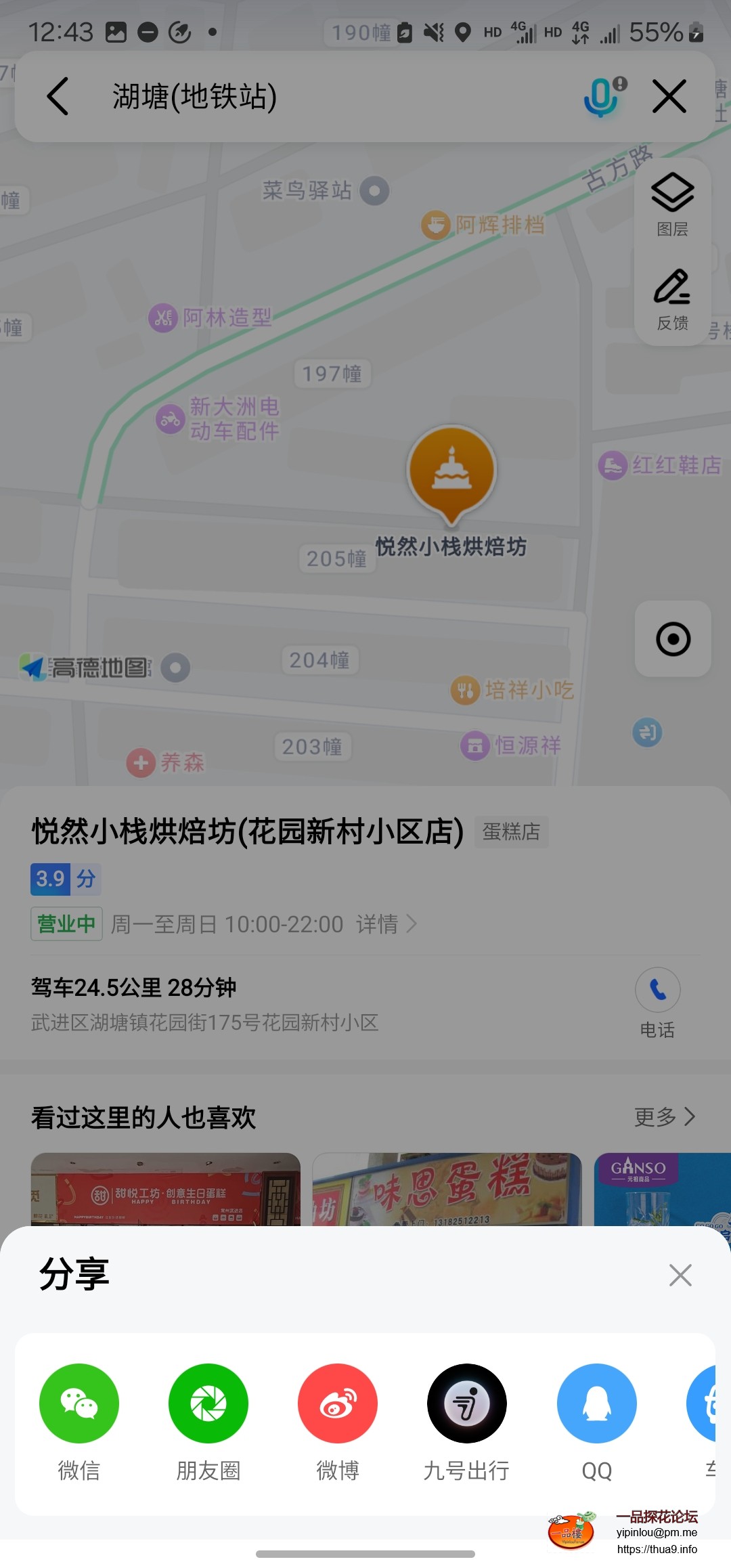Clear the search with the X button
The height and width of the screenshot is (1568, 731).
click(x=669, y=97)
